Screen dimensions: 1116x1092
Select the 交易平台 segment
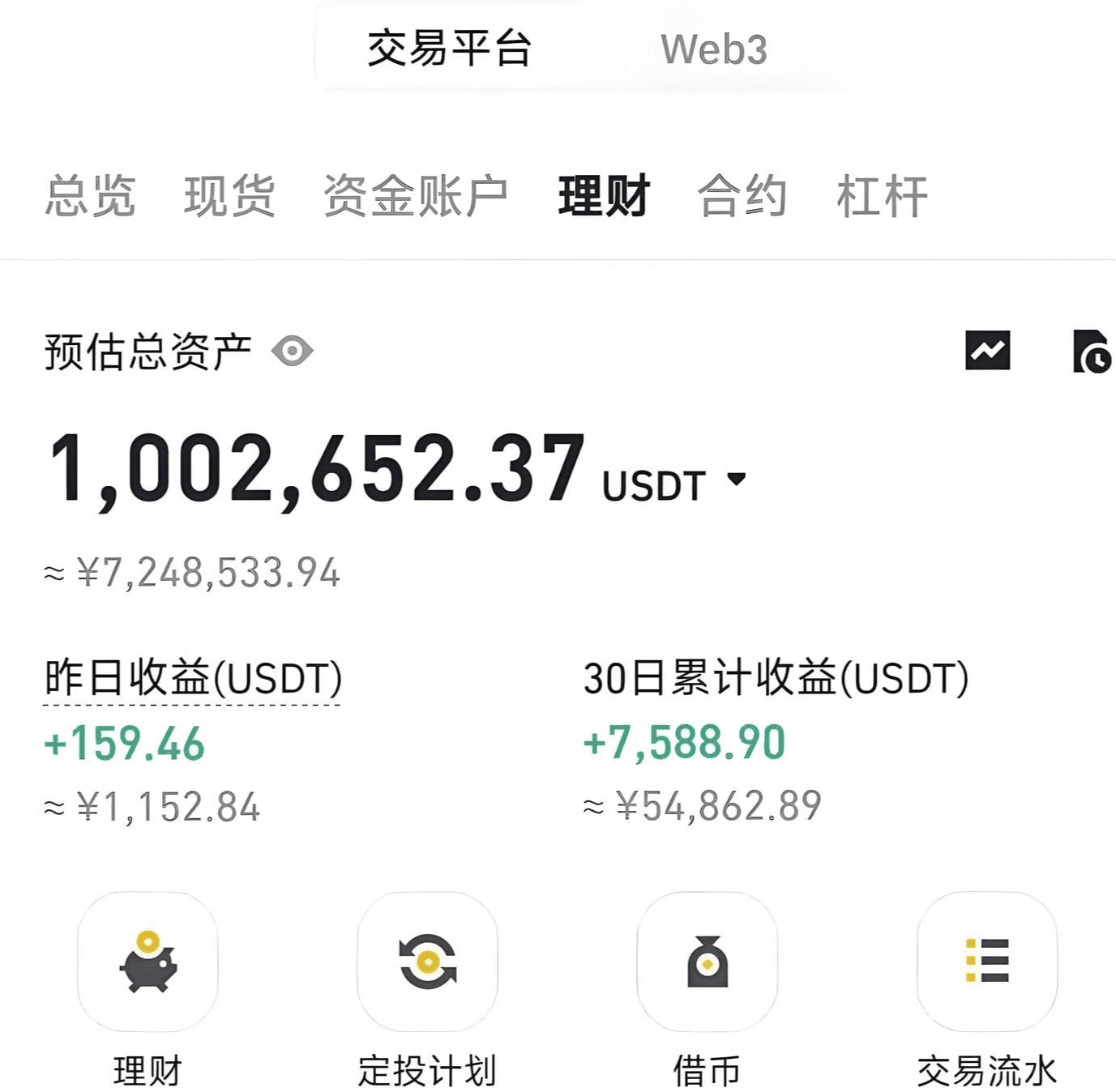click(449, 49)
